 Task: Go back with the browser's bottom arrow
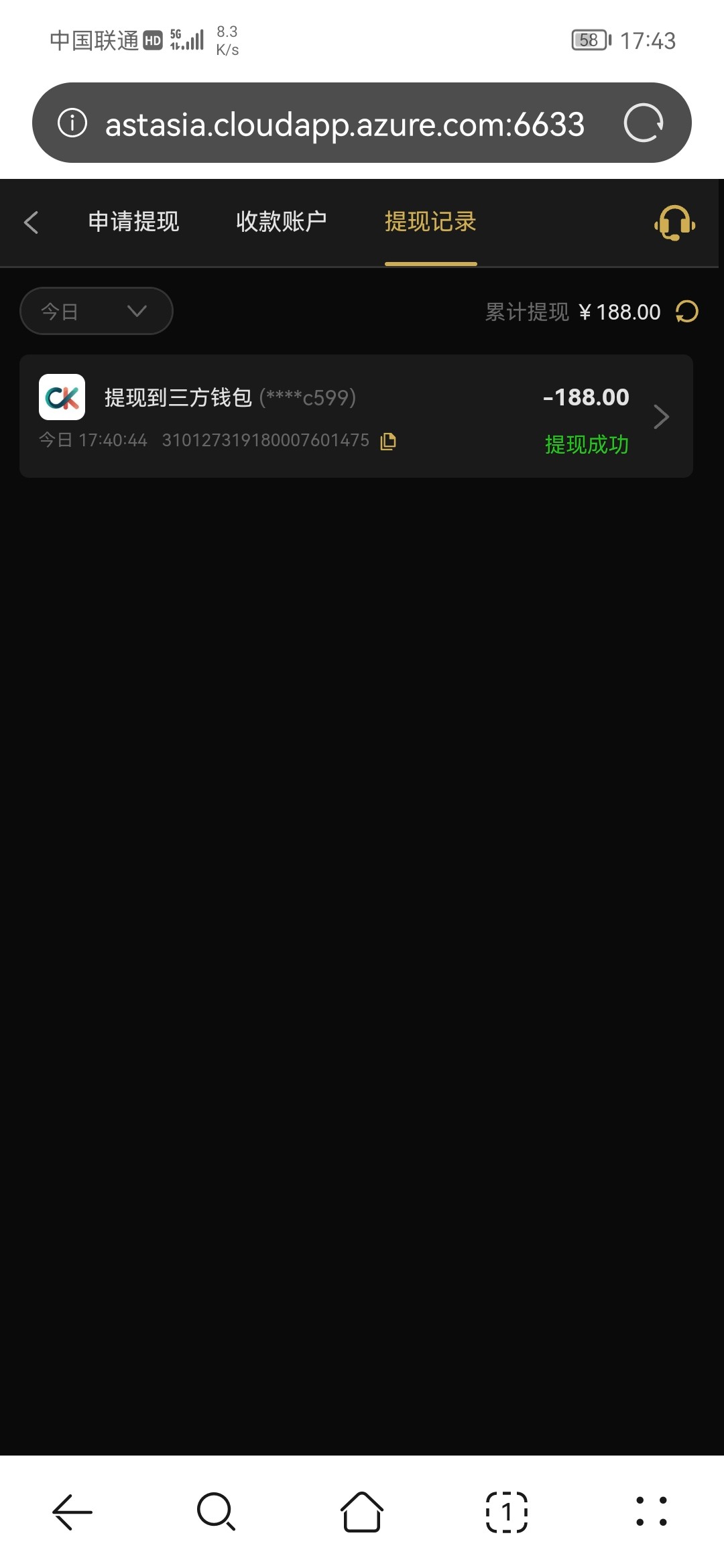[x=72, y=1512]
